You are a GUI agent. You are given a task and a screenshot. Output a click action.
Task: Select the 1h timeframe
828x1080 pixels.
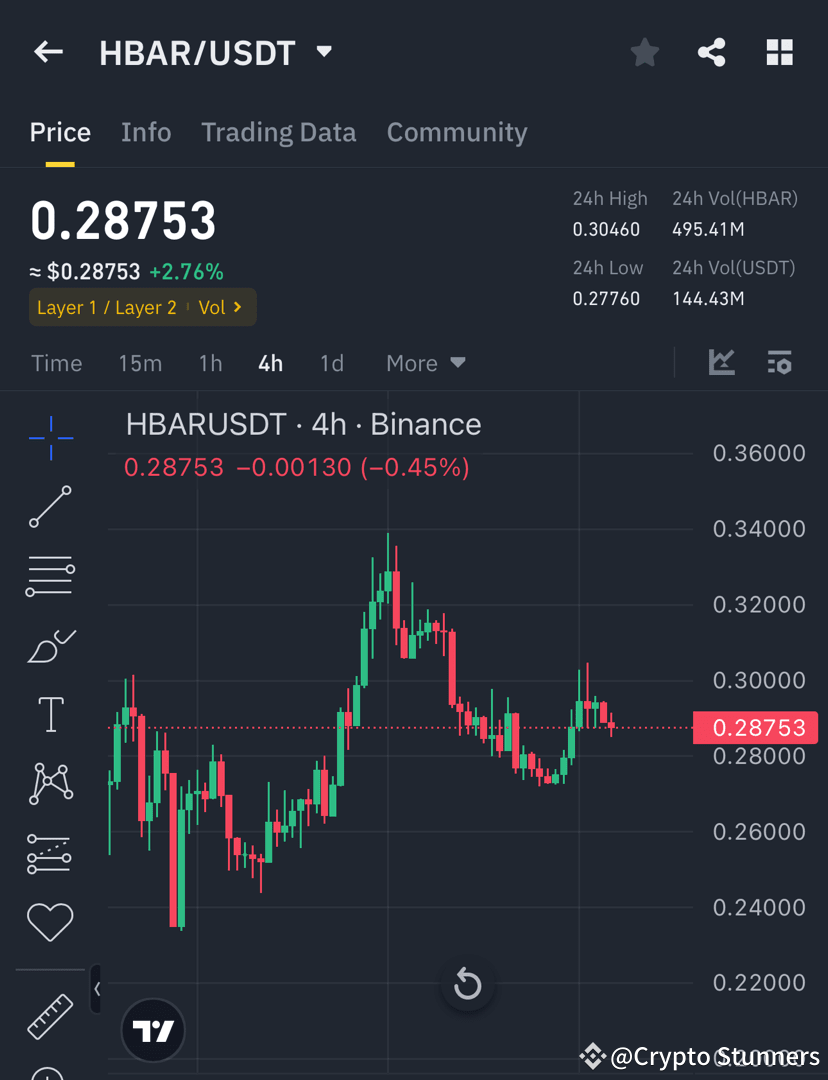210,363
